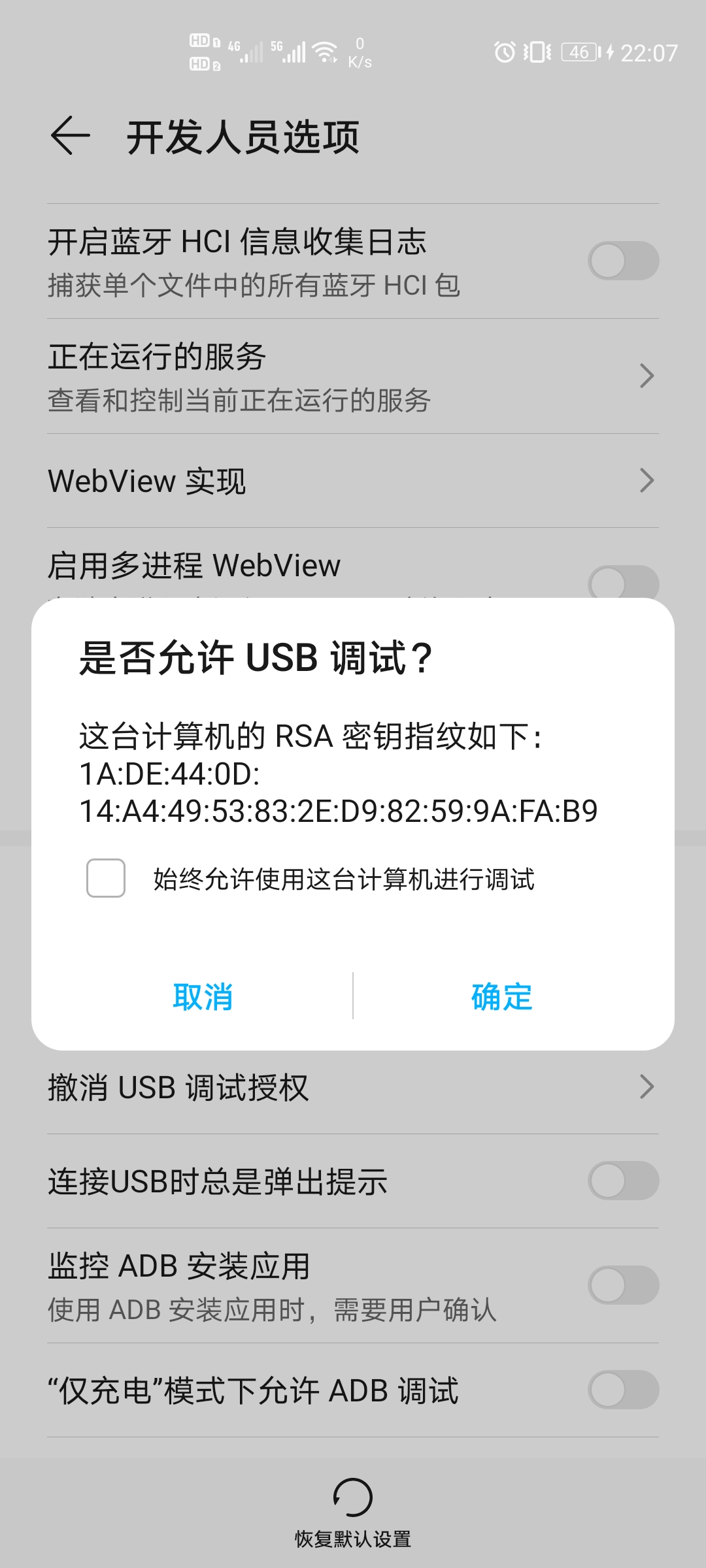The image size is (706, 1568).
Task: Toggle 连接USB时总是弹出提示 on
Action: tap(620, 1183)
